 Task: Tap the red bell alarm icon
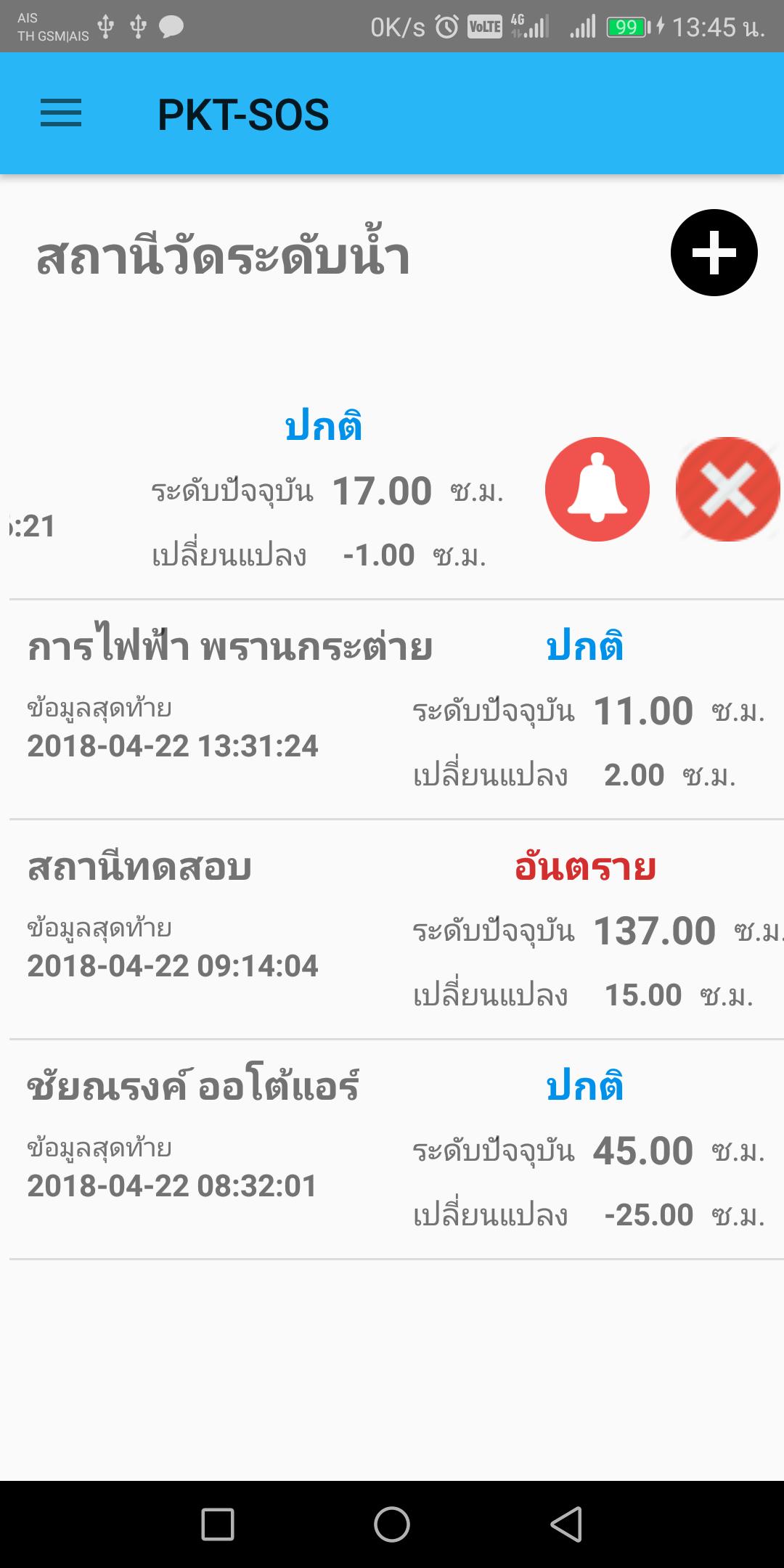(x=597, y=489)
